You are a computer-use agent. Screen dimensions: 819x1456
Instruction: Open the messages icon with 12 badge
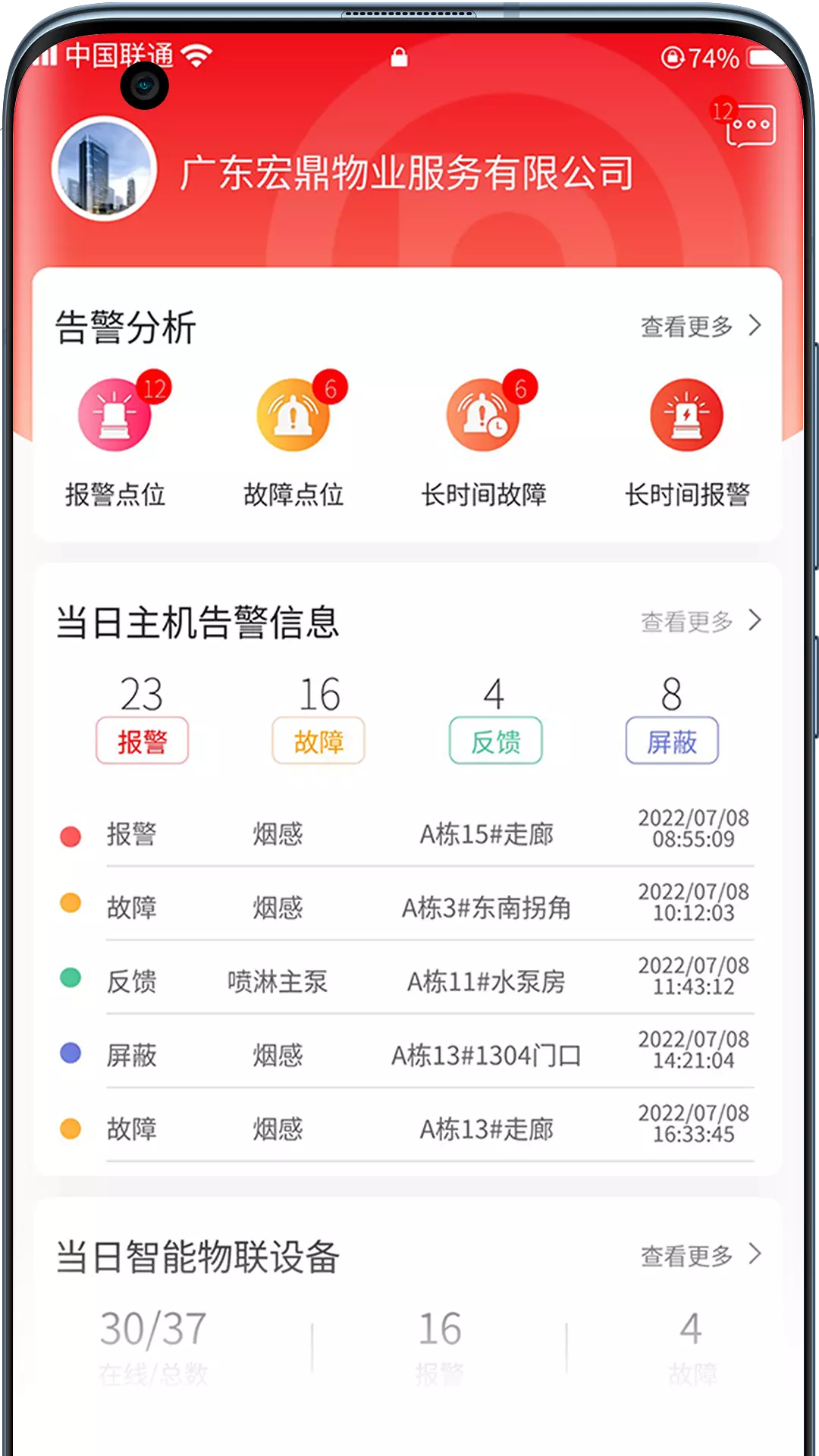[x=745, y=123]
